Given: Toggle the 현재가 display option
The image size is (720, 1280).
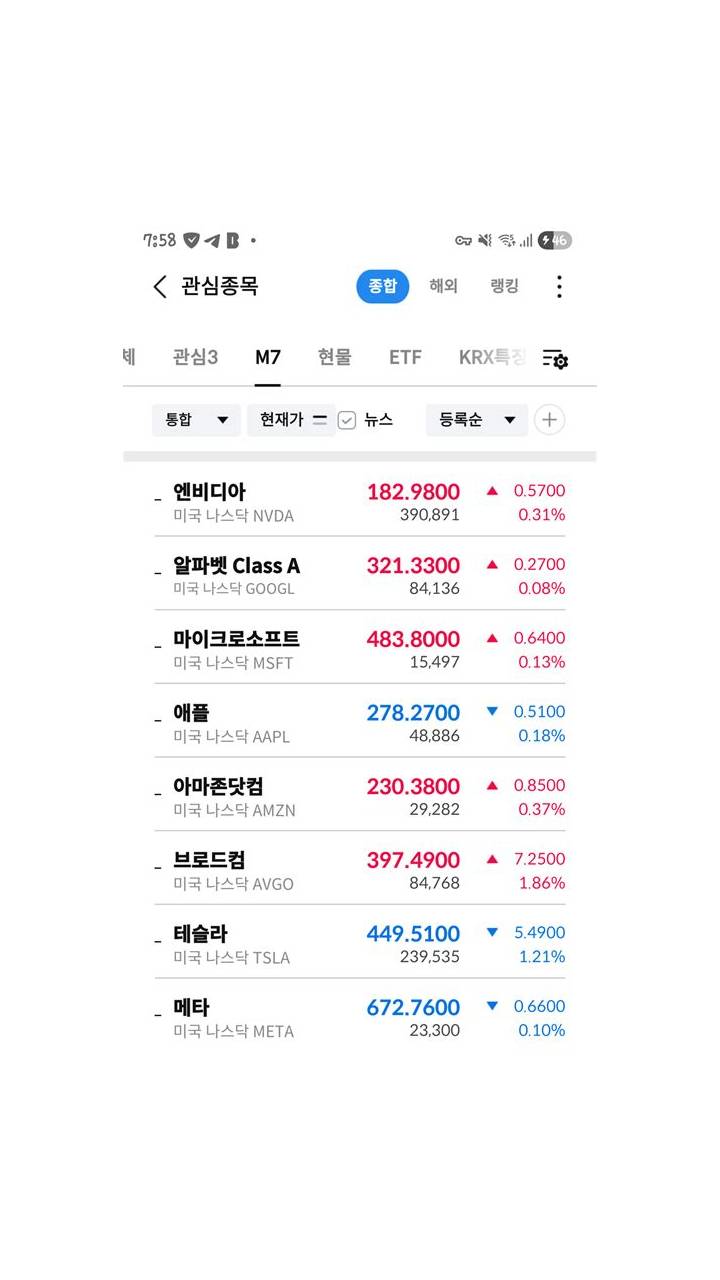Looking at the screenshot, I should coord(291,420).
